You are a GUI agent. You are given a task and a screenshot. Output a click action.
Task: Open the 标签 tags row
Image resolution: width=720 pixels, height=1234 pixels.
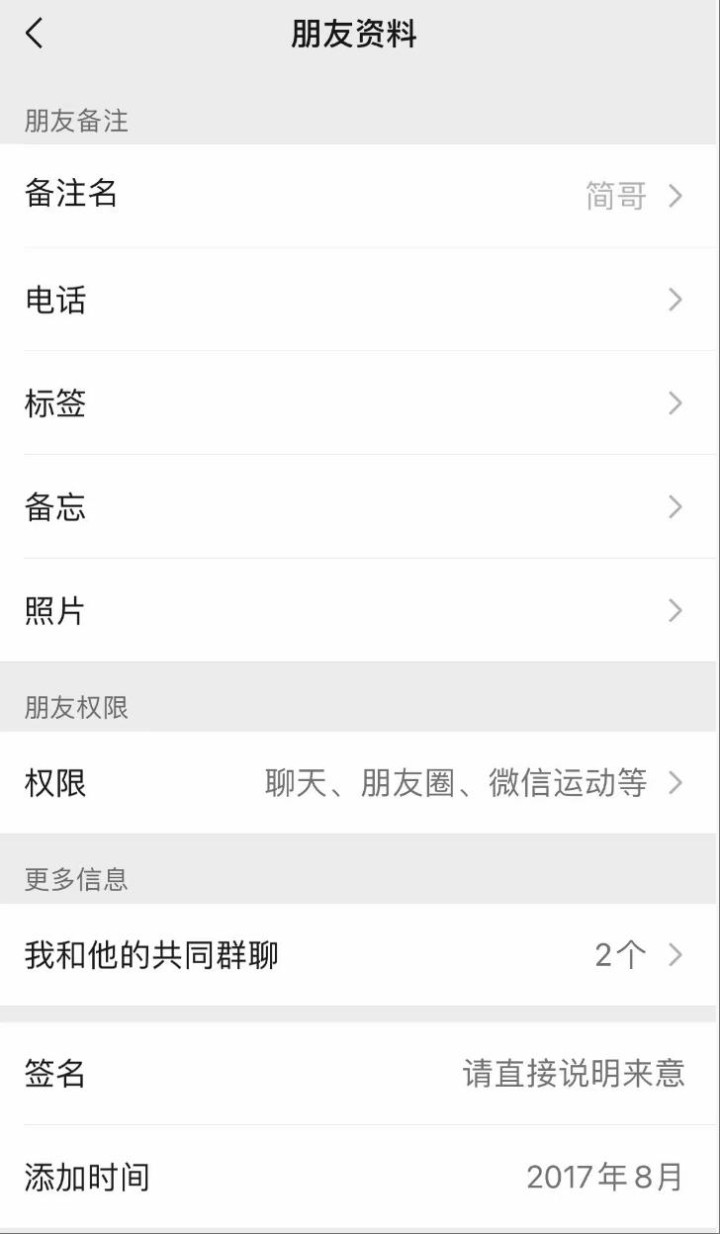click(360, 403)
